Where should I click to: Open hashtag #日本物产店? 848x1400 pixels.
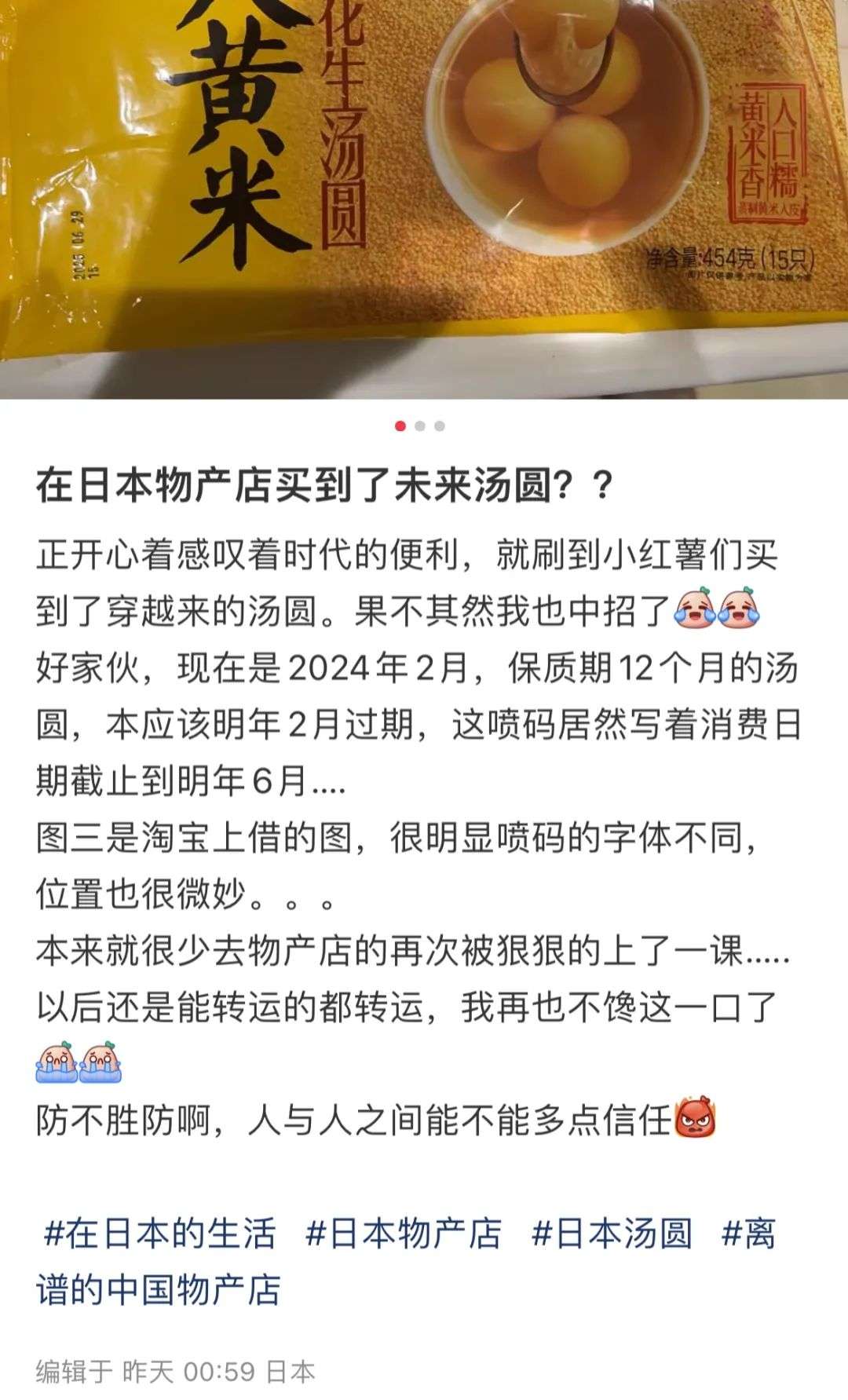(404, 1233)
